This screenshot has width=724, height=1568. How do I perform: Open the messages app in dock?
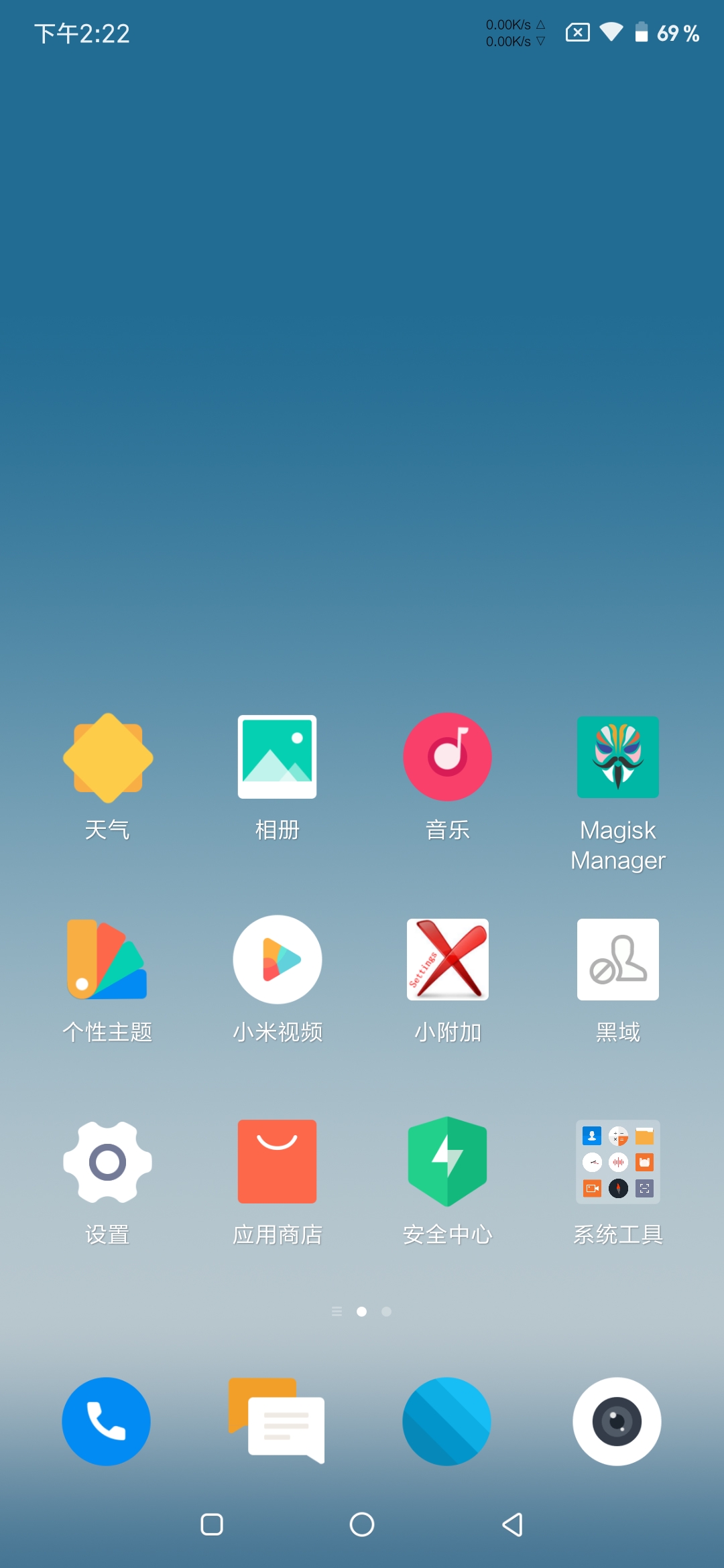pyautogui.click(x=277, y=1421)
